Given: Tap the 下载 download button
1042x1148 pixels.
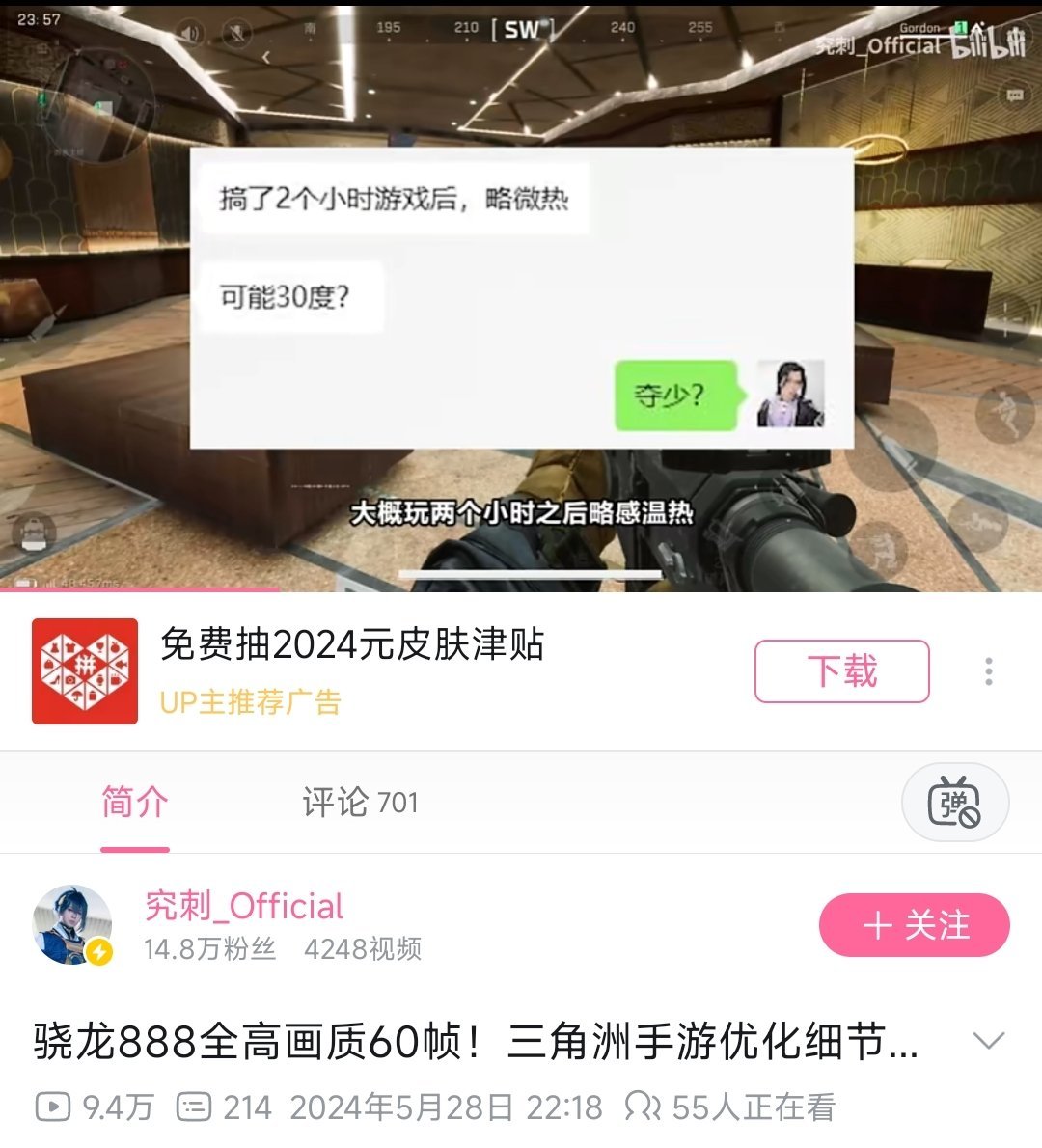Looking at the screenshot, I should (x=841, y=671).
